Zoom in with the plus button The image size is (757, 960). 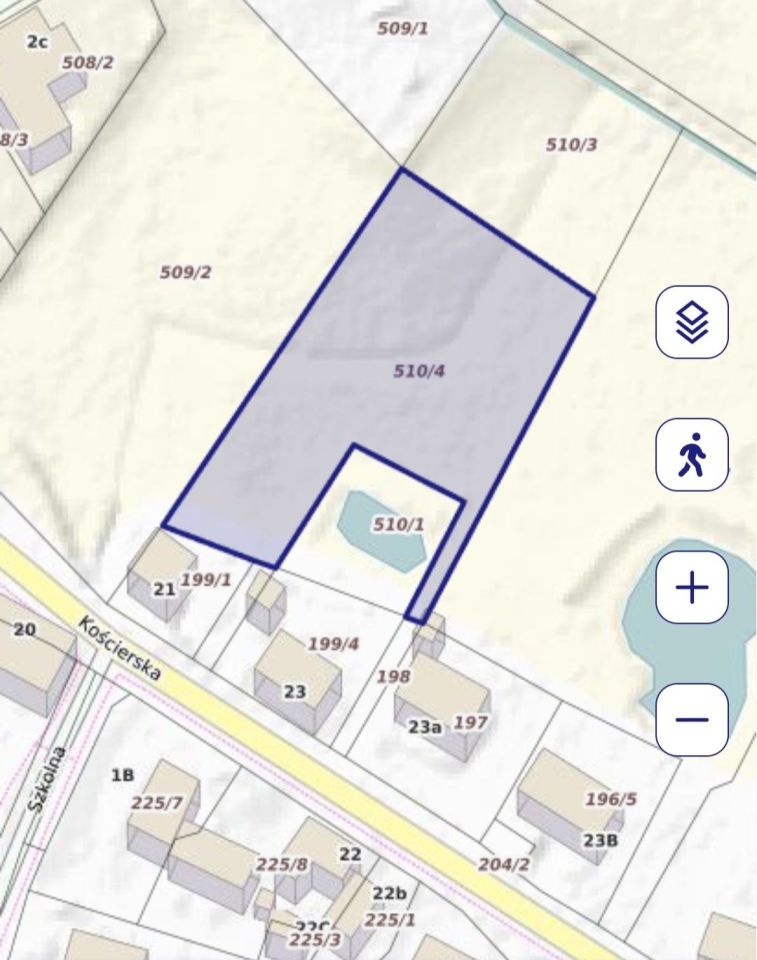pos(692,587)
